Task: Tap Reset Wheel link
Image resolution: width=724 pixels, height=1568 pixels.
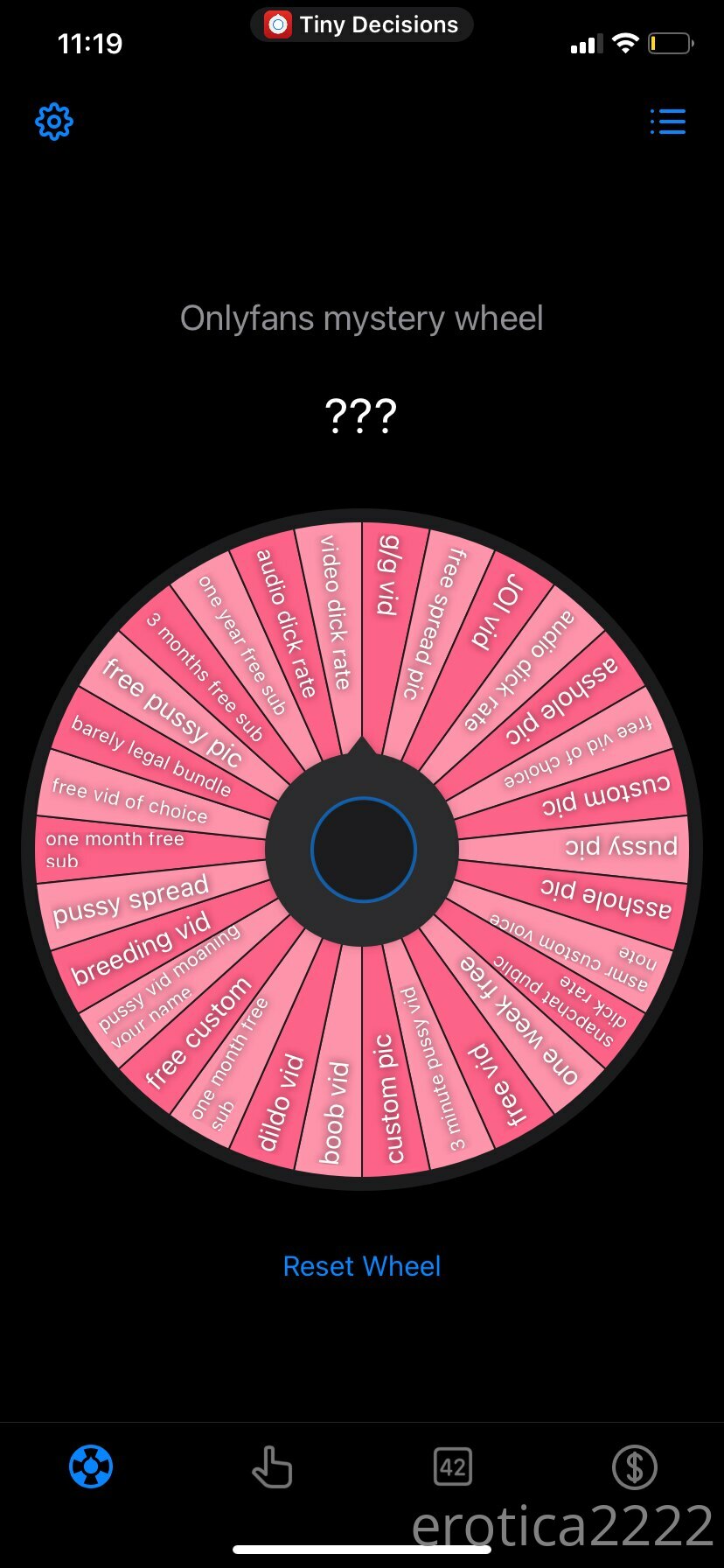Action: click(x=362, y=1266)
